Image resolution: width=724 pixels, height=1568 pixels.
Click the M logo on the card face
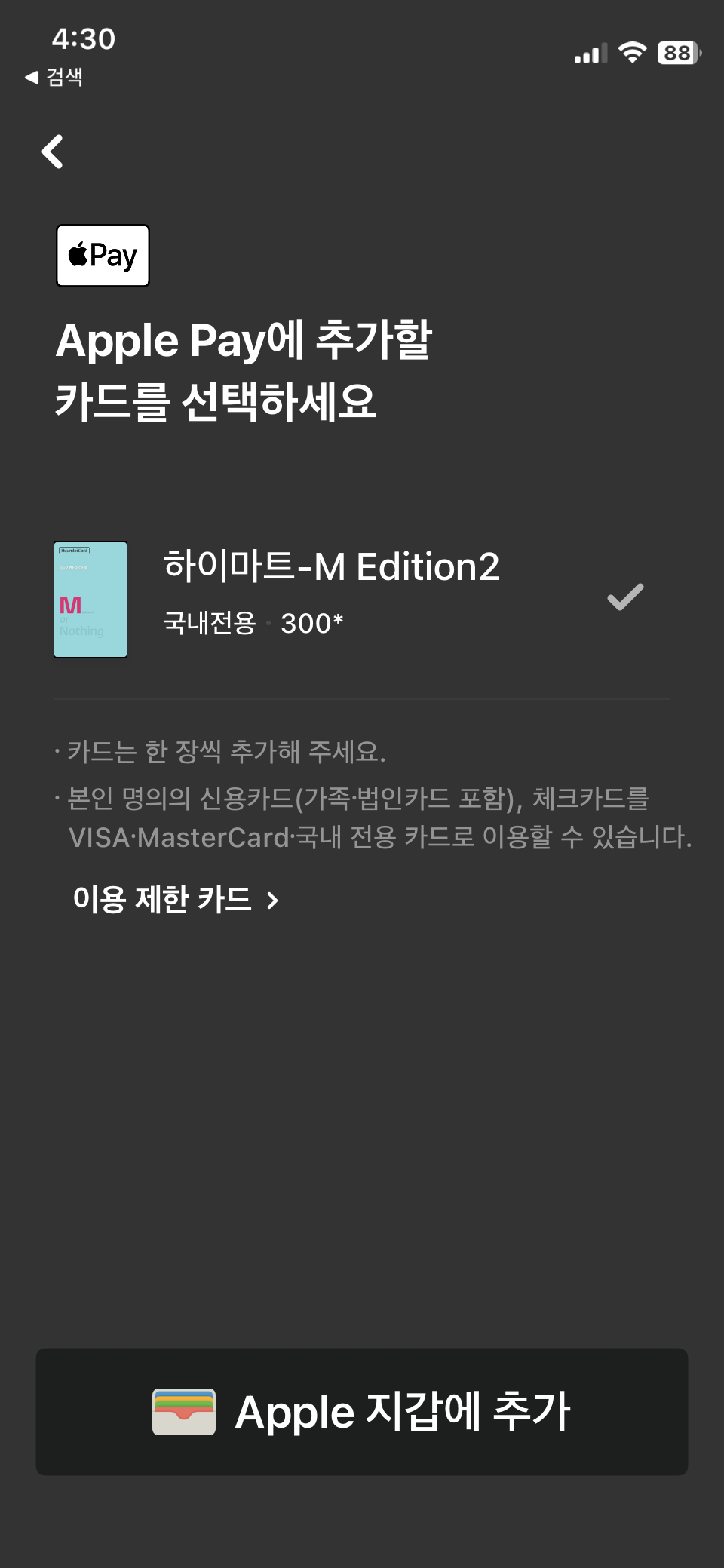[70, 603]
